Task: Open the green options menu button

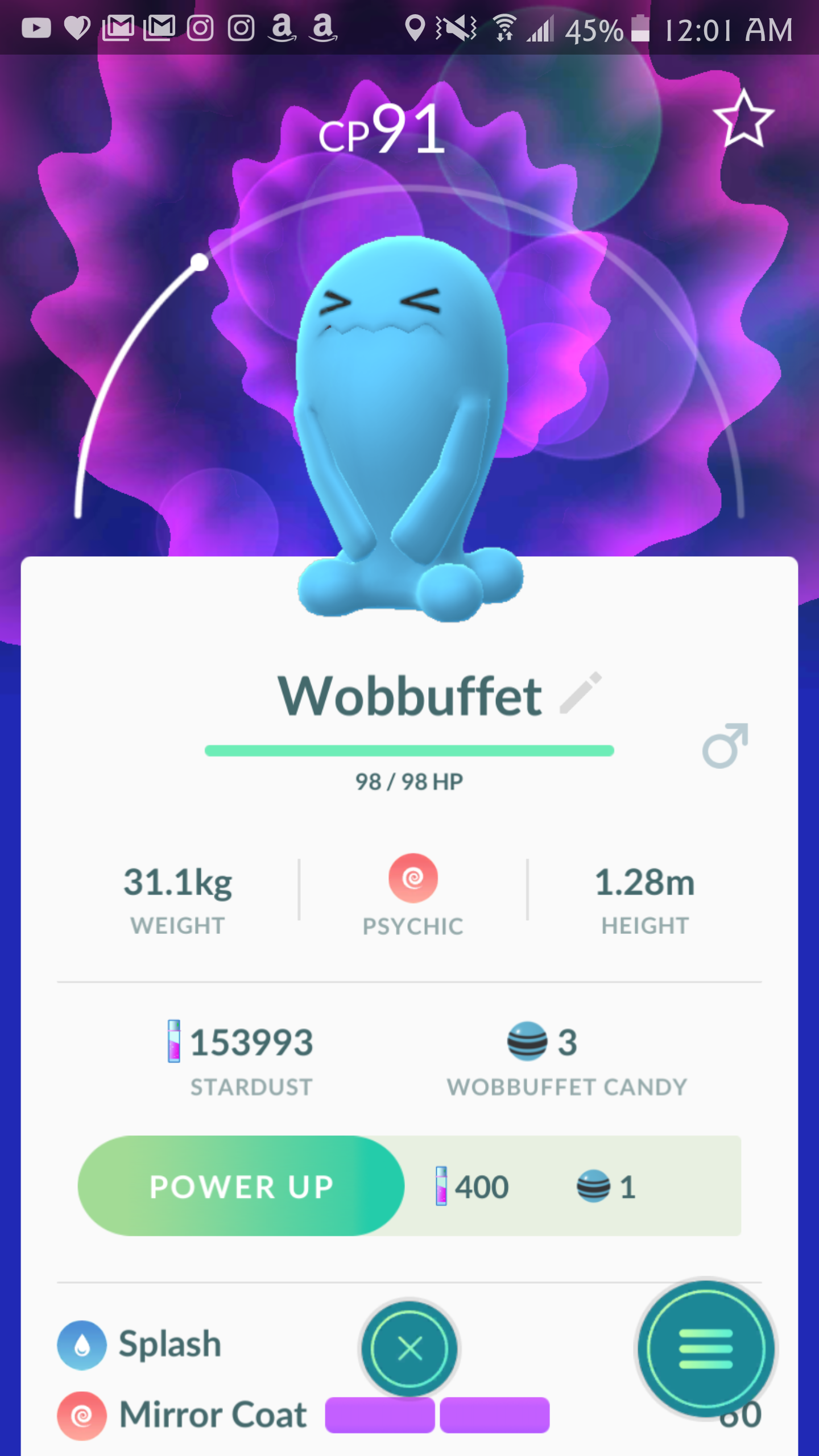Action: coord(705,1348)
